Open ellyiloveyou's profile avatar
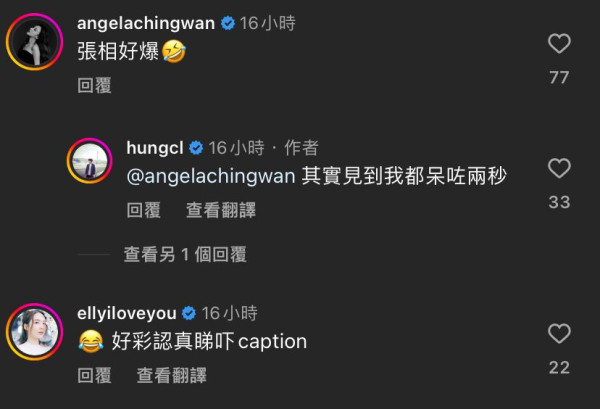Viewport: 600px width, 409px height. pos(34,331)
